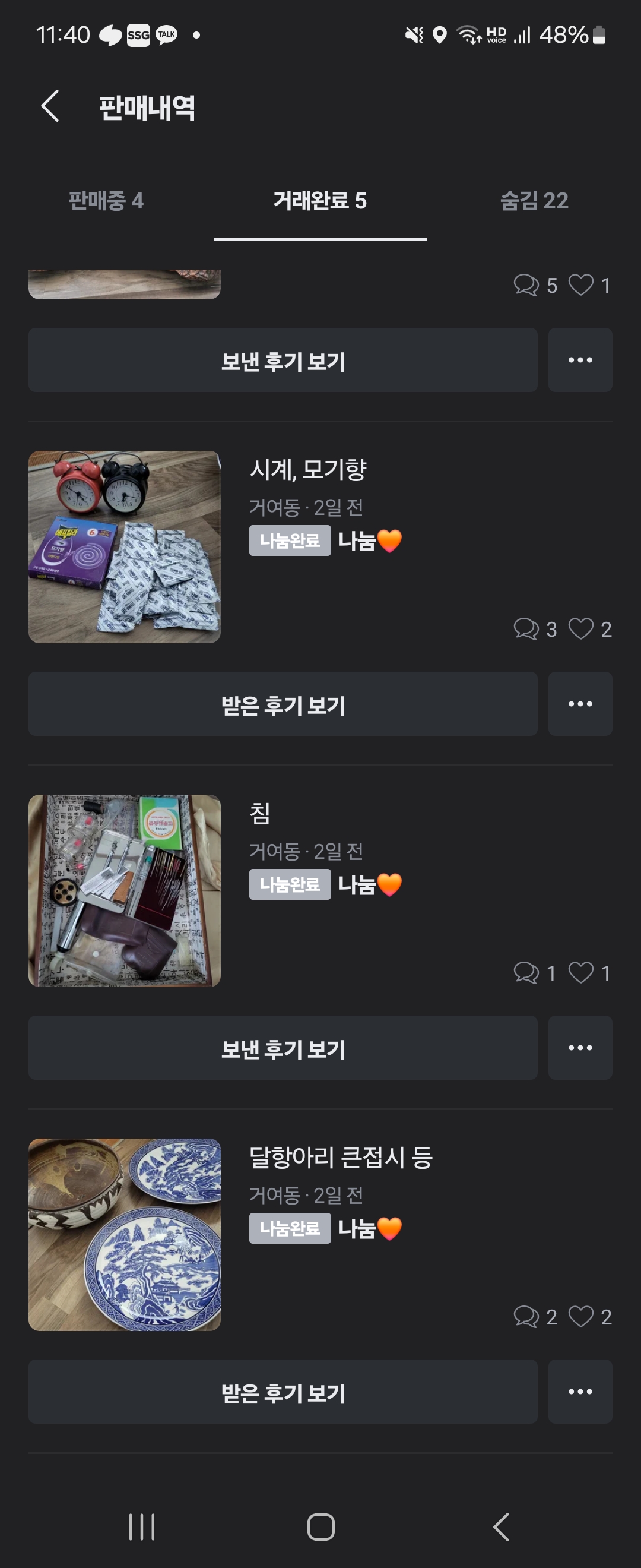Go back from the 판매내역 page
Screen dimensions: 641x1568
pyautogui.click(x=50, y=106)
